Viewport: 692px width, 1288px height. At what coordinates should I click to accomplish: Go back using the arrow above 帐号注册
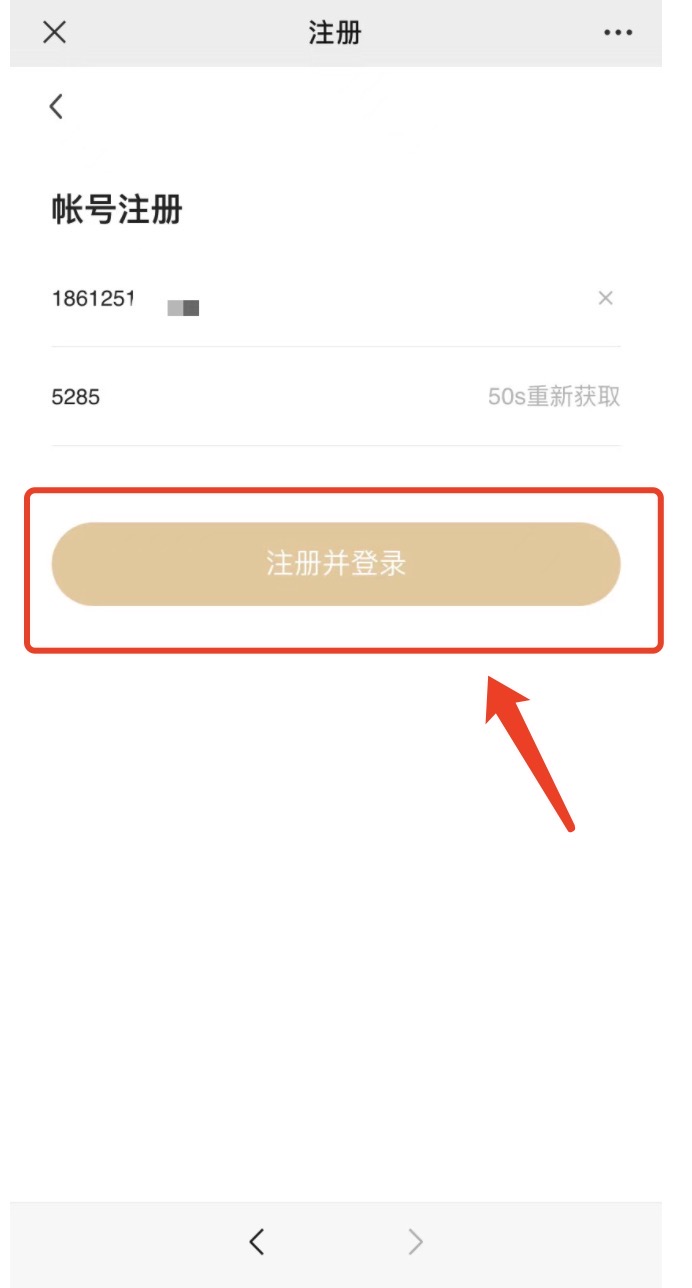(x=57, y=106)
